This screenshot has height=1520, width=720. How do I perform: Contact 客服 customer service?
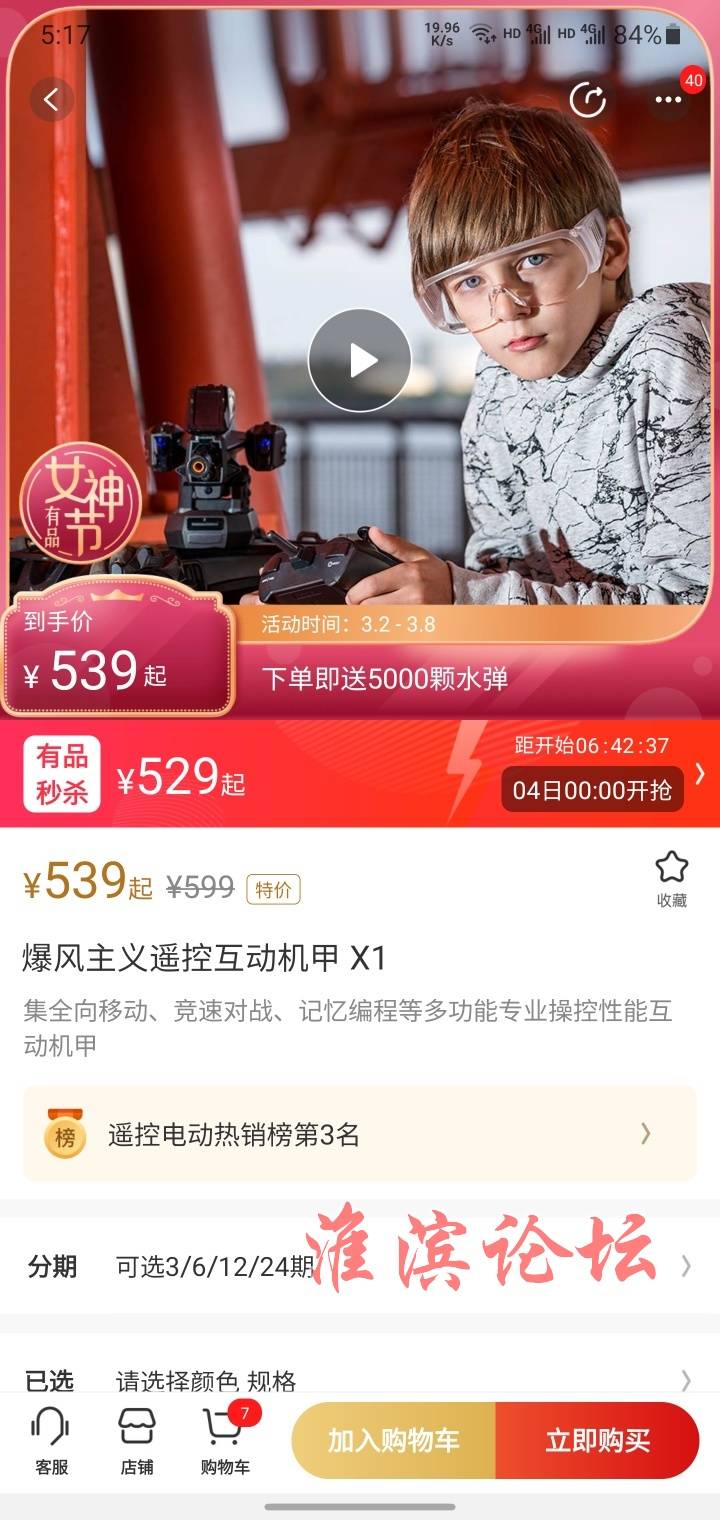coord(51,1440)
